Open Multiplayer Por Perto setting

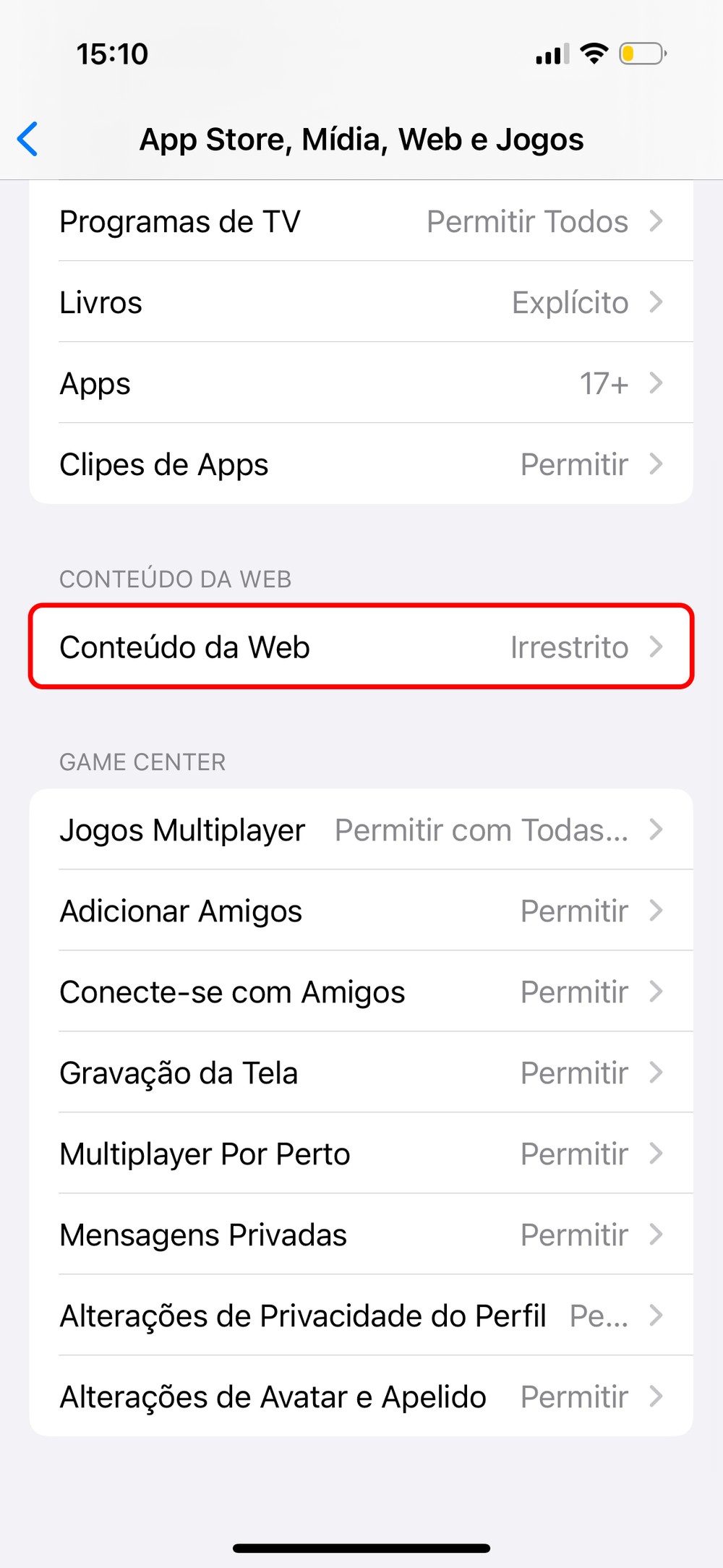point(361,1154)
